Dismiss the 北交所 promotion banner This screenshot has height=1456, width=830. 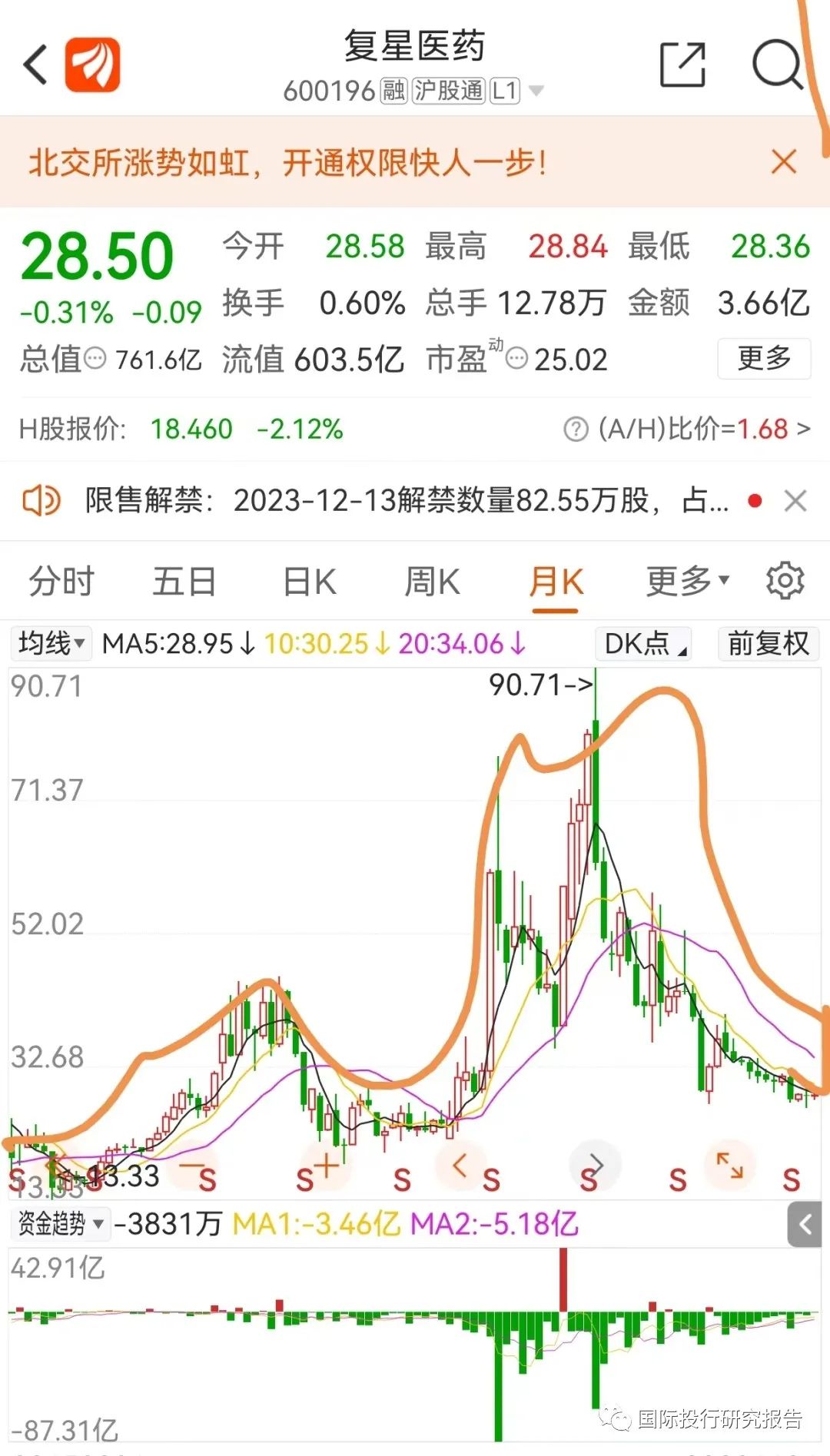pyautogui.click(x=783, y=162)
